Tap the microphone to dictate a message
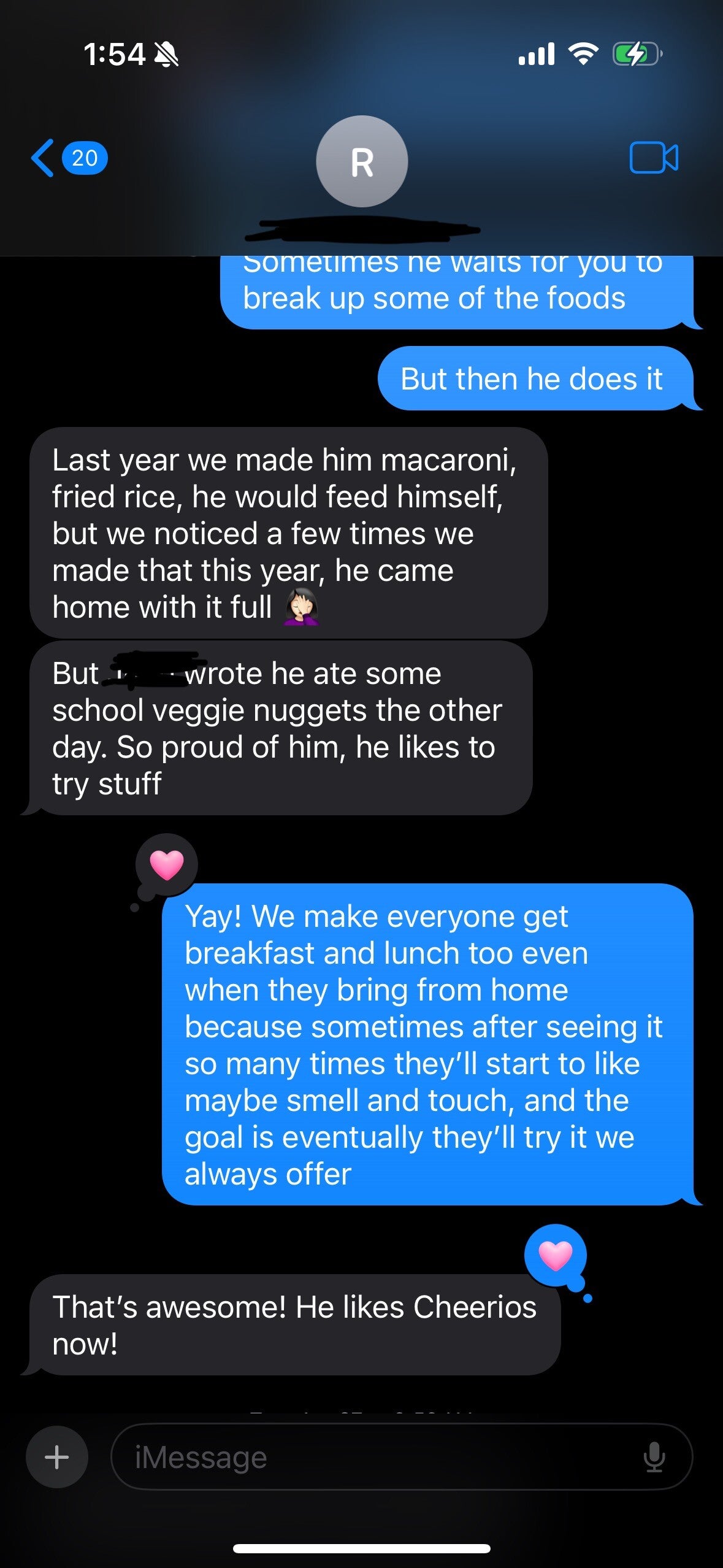Viewport: 723px width, 1568px height. point(654,1457)
